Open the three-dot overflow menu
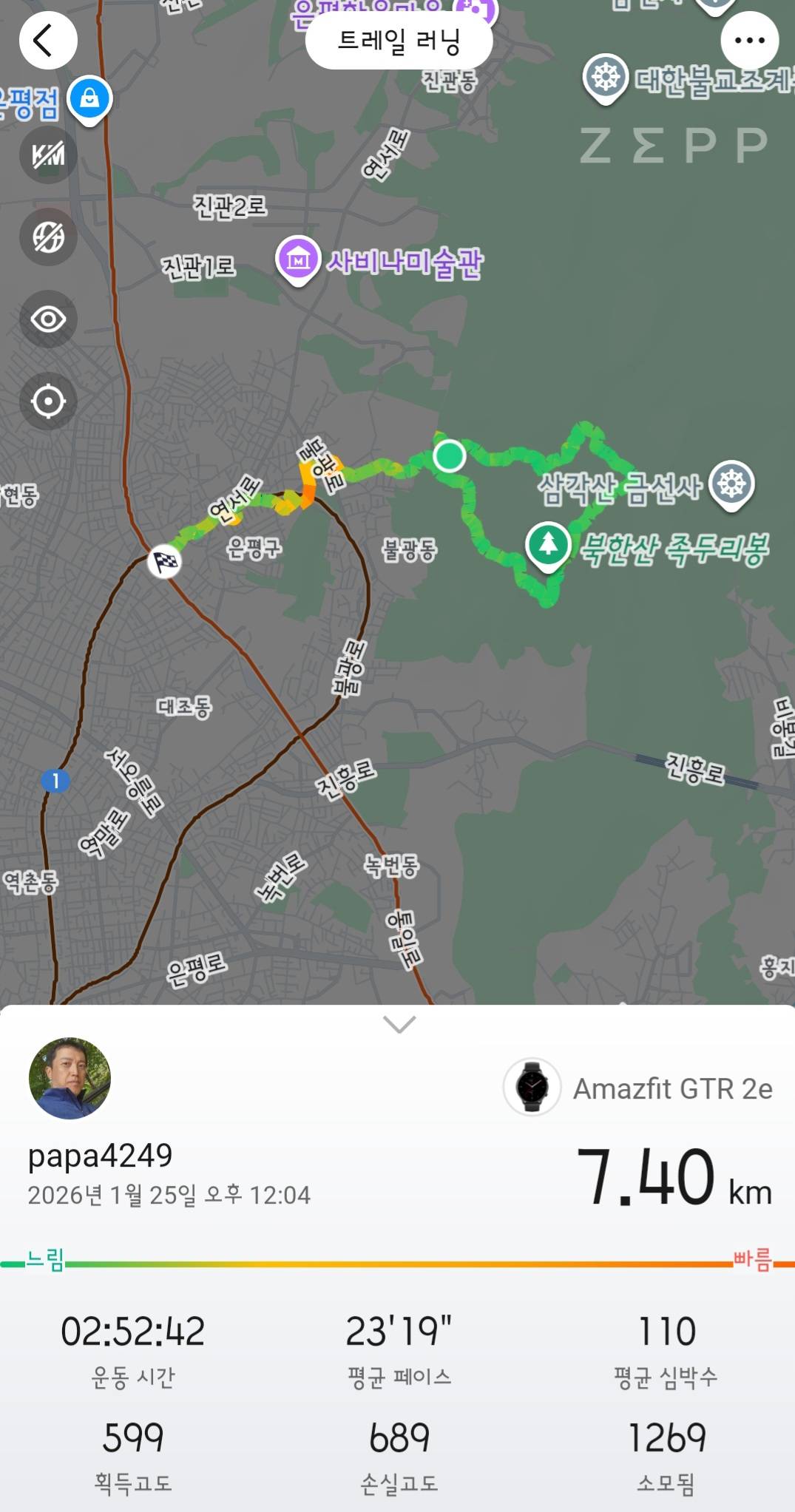 coord(749,41)
